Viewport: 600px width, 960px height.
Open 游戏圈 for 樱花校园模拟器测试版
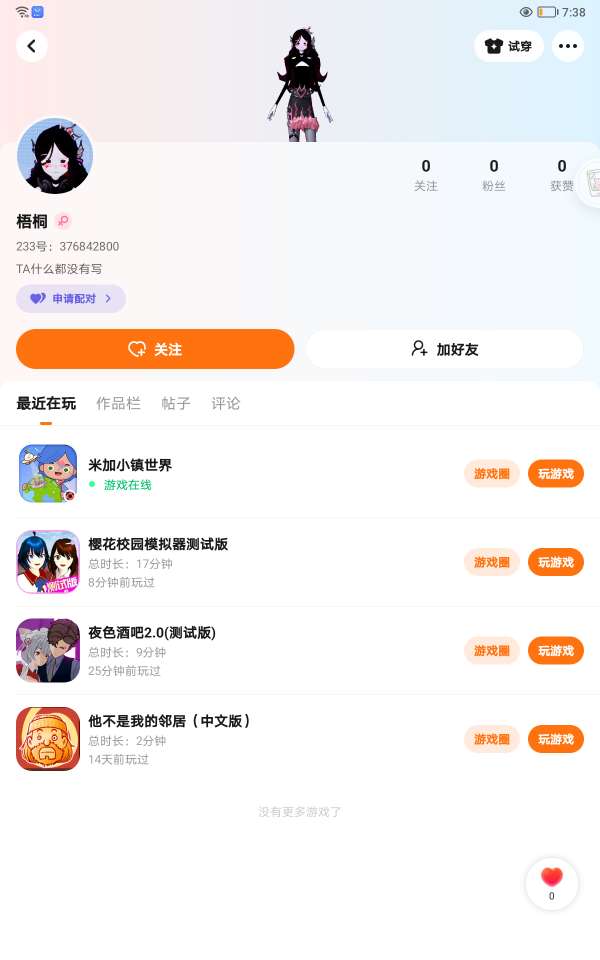[492, 562]
